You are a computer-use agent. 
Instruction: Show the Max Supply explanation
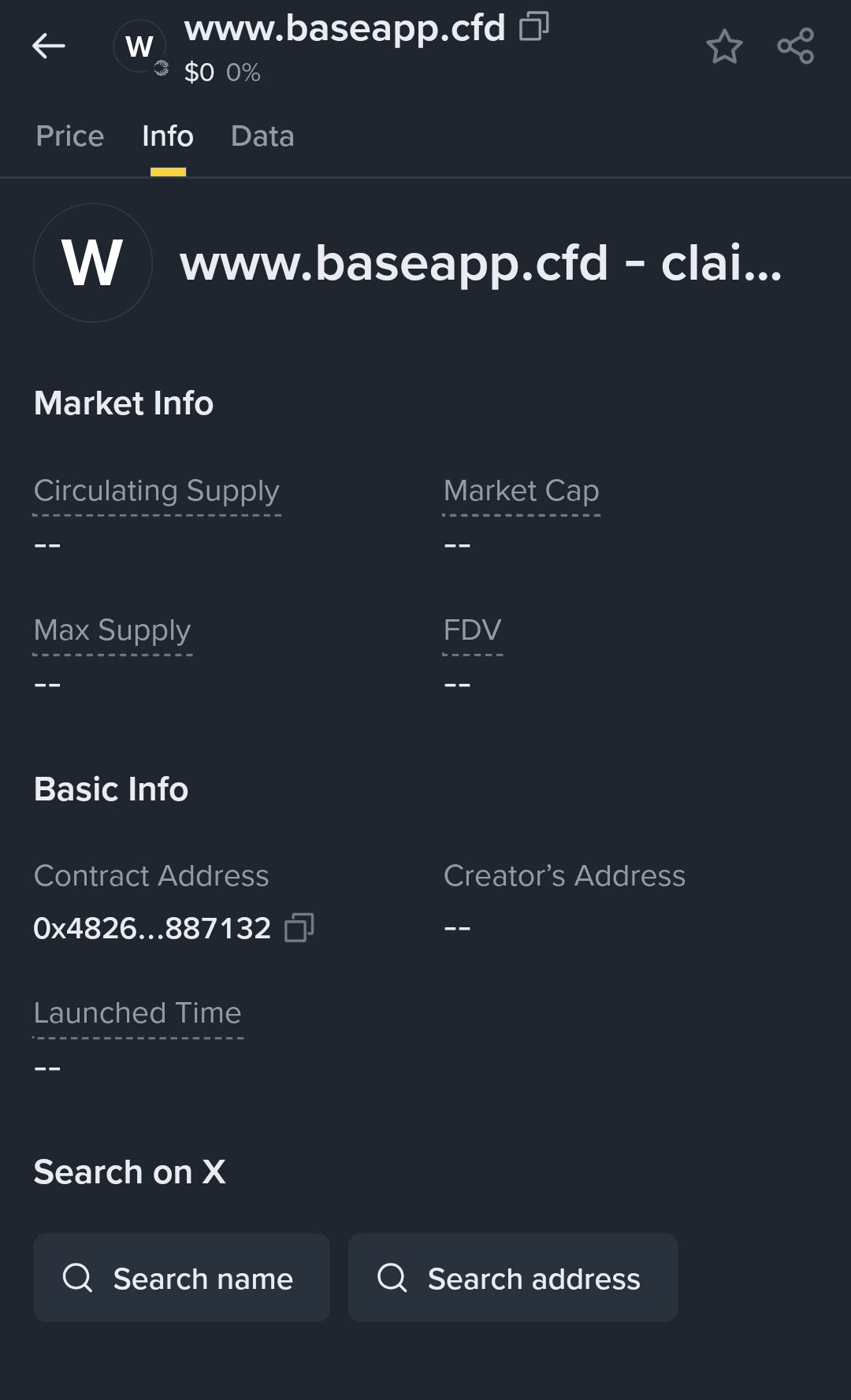tap(113, 630)
